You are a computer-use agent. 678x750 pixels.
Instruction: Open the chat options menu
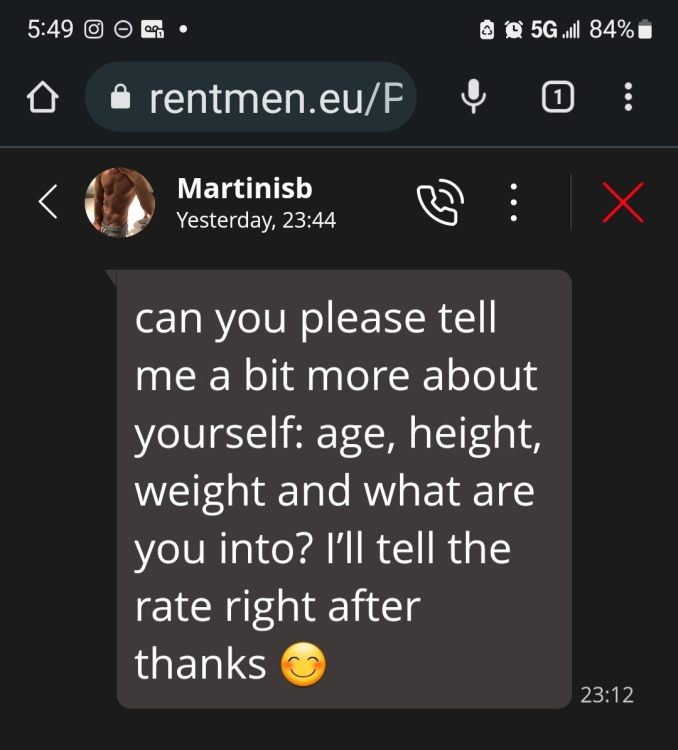tap(513, 203)
